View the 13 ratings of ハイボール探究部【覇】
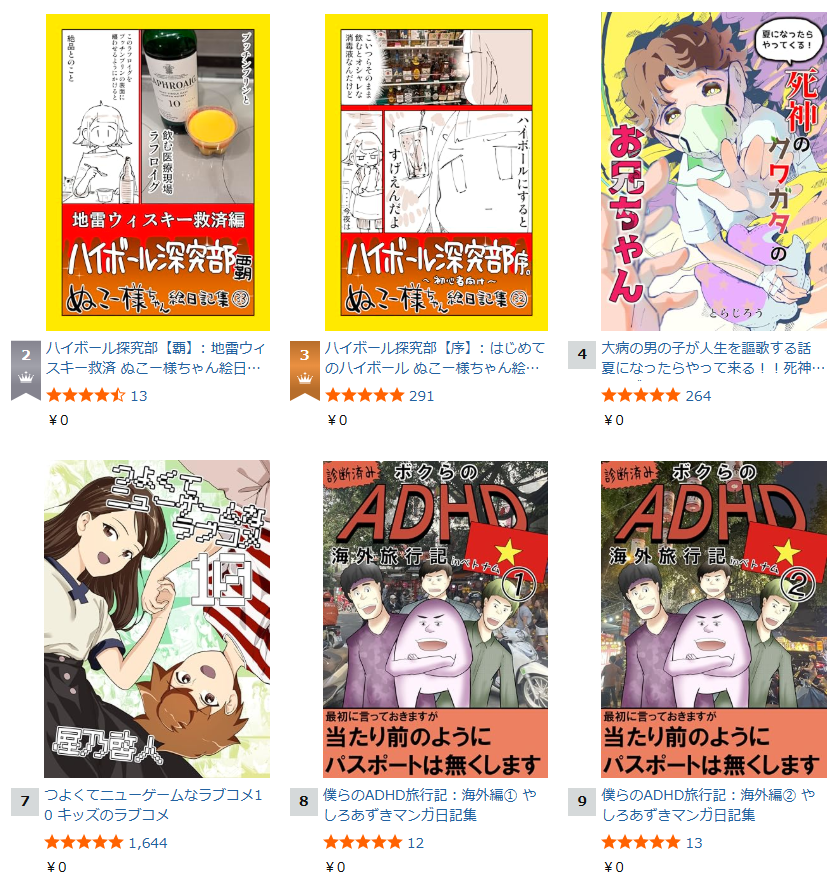 click(x=139, y=396)
